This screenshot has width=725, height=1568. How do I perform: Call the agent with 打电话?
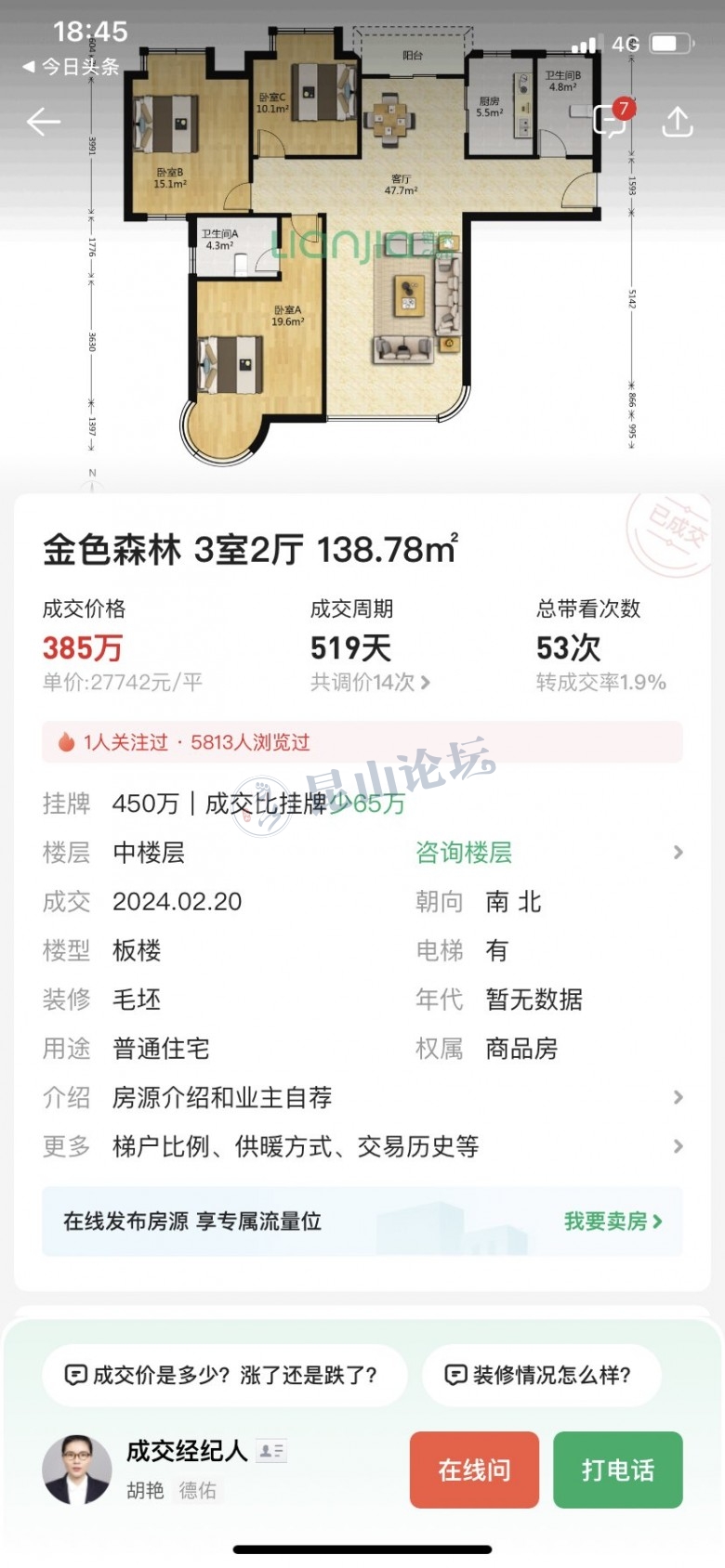click(x=617, y=1470)
